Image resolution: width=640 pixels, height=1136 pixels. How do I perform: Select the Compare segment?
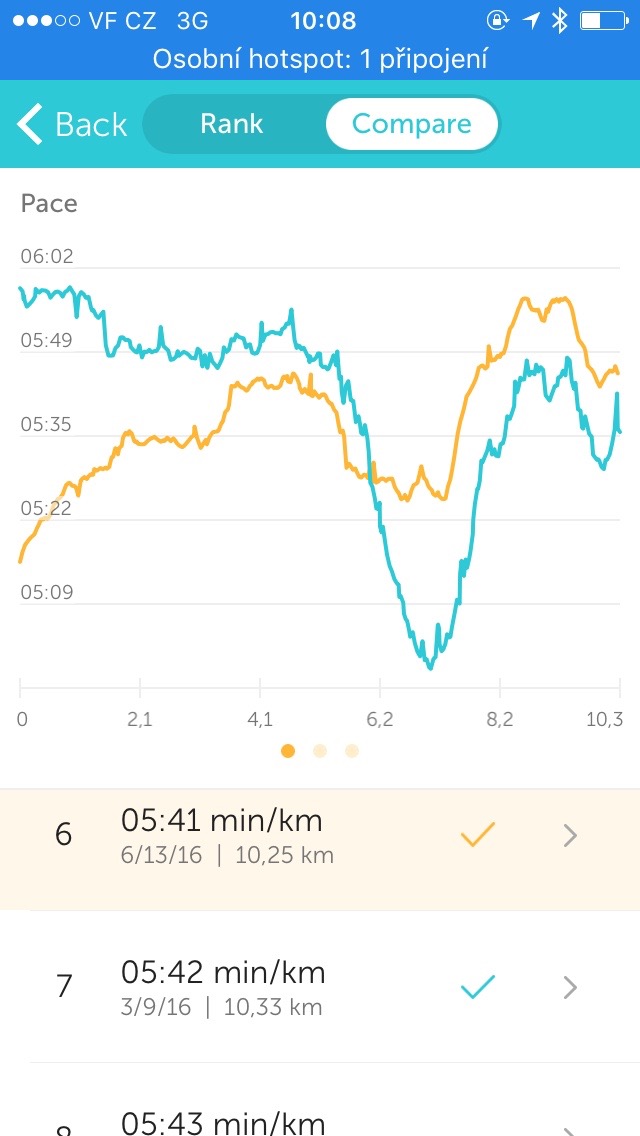411,125
